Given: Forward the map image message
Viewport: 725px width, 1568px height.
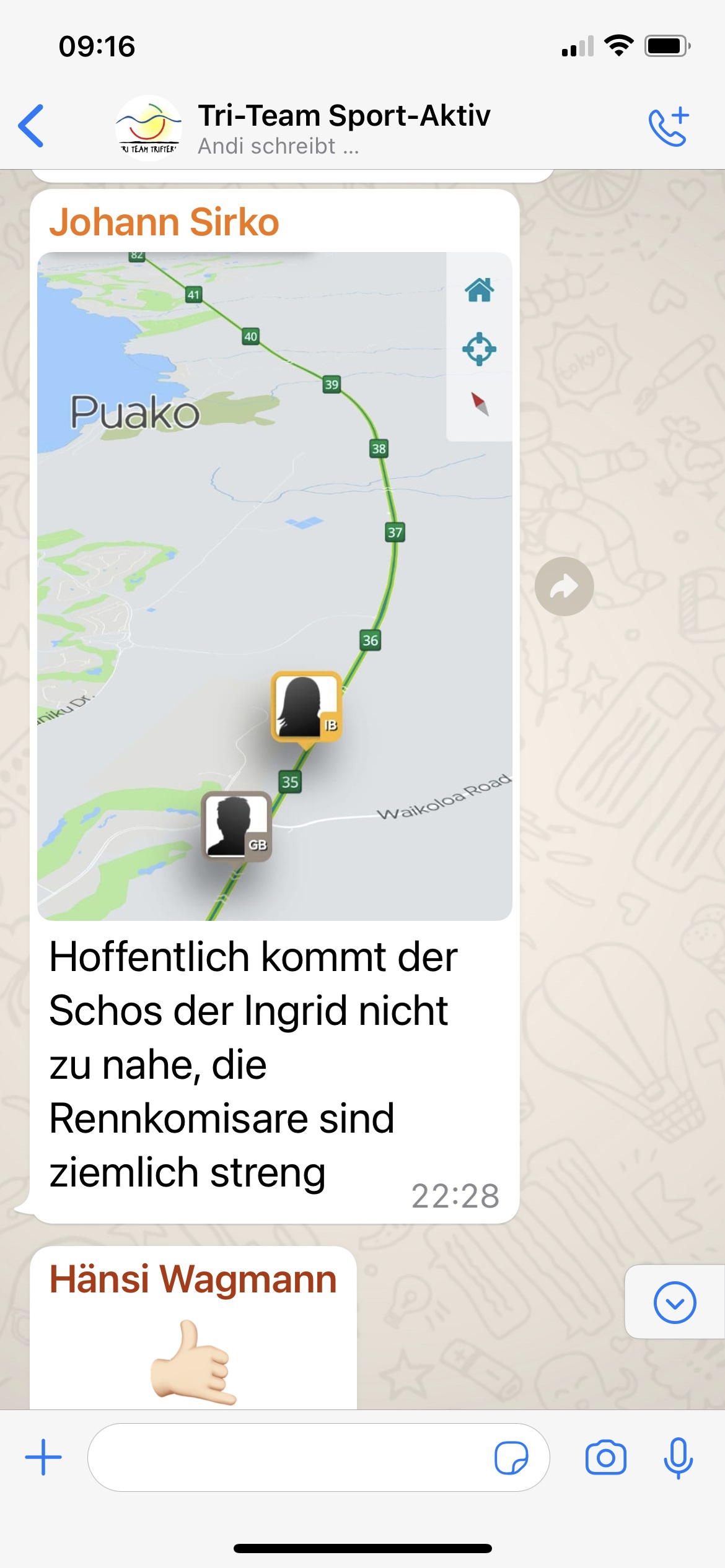Looking at the screenshot, I should (x=564, y=586).
